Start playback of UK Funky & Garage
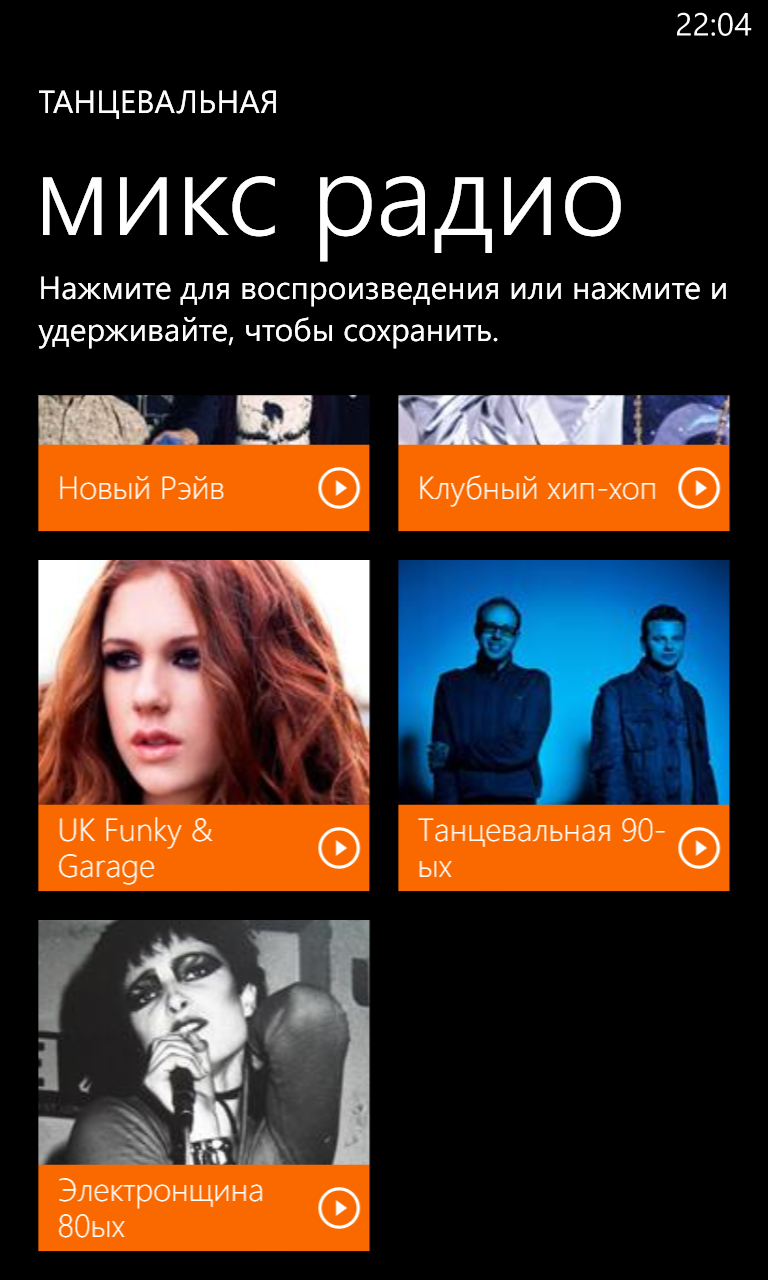The width and height of the screenshot is (768, 1280). pos(339,848)
